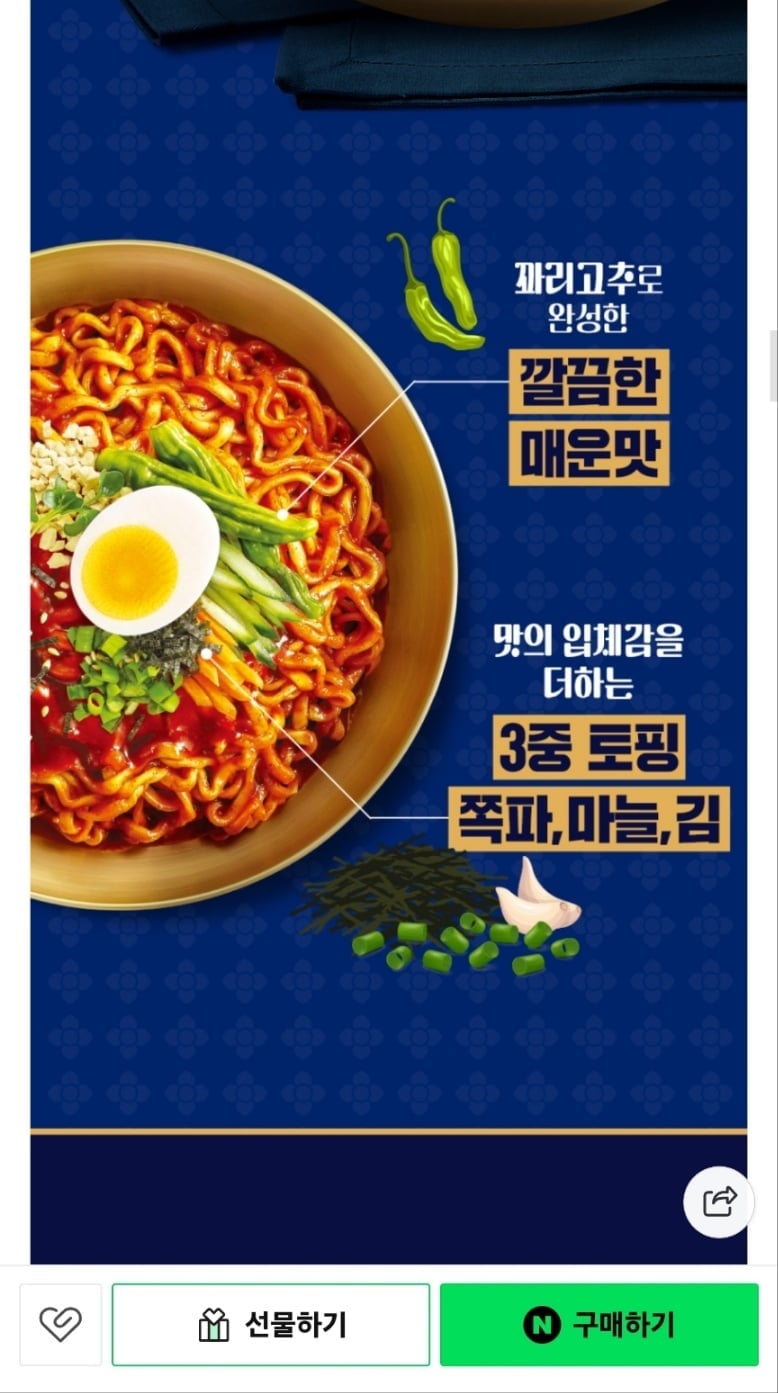Tap the 구매하기 buy button
The image size is (778, 1393).
(x=599, y=1325)
